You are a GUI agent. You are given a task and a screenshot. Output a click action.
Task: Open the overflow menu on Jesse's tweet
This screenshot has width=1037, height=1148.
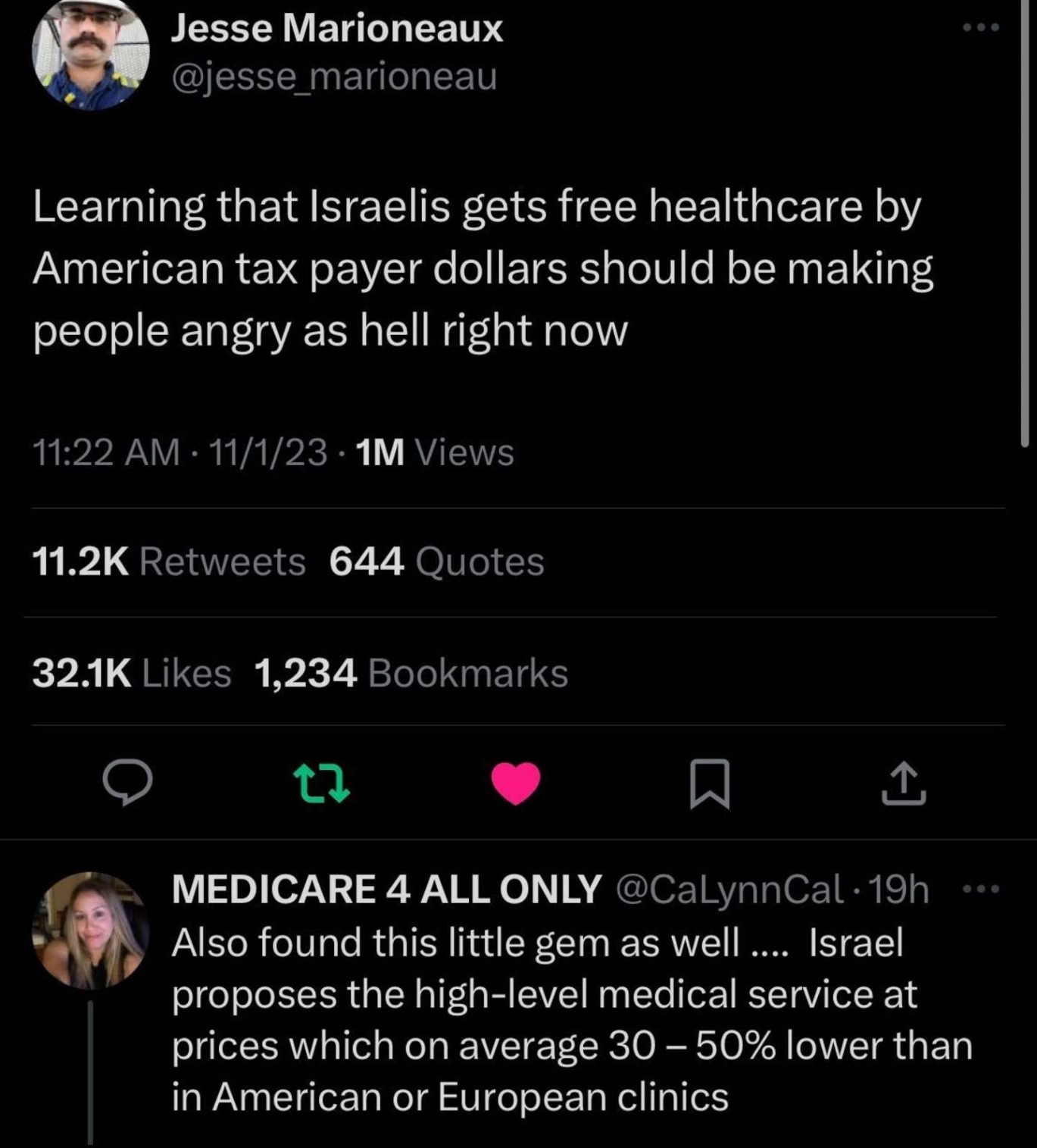[981, 28]
